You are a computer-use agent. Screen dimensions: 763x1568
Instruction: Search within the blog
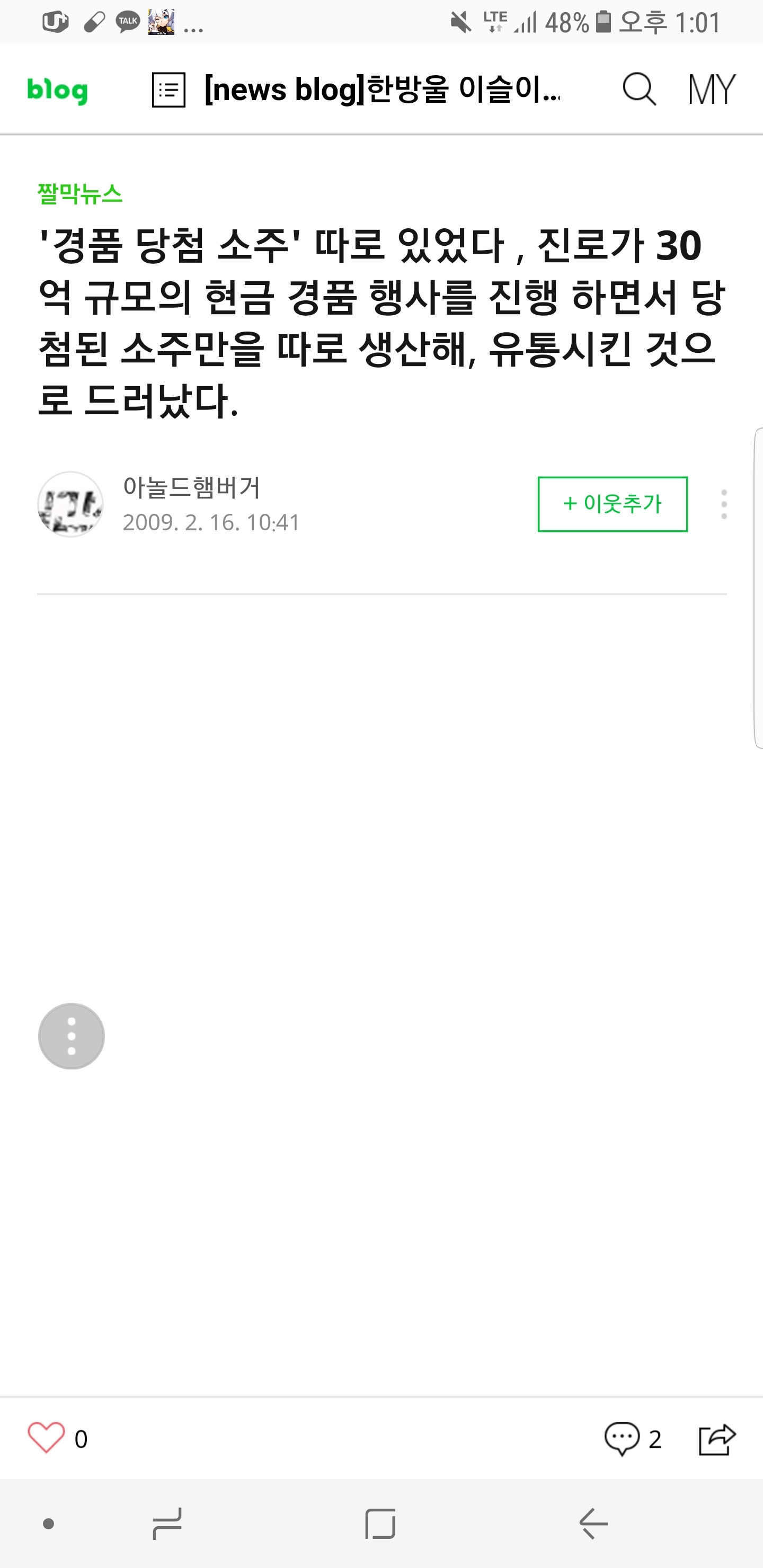(x=639, y=90)
